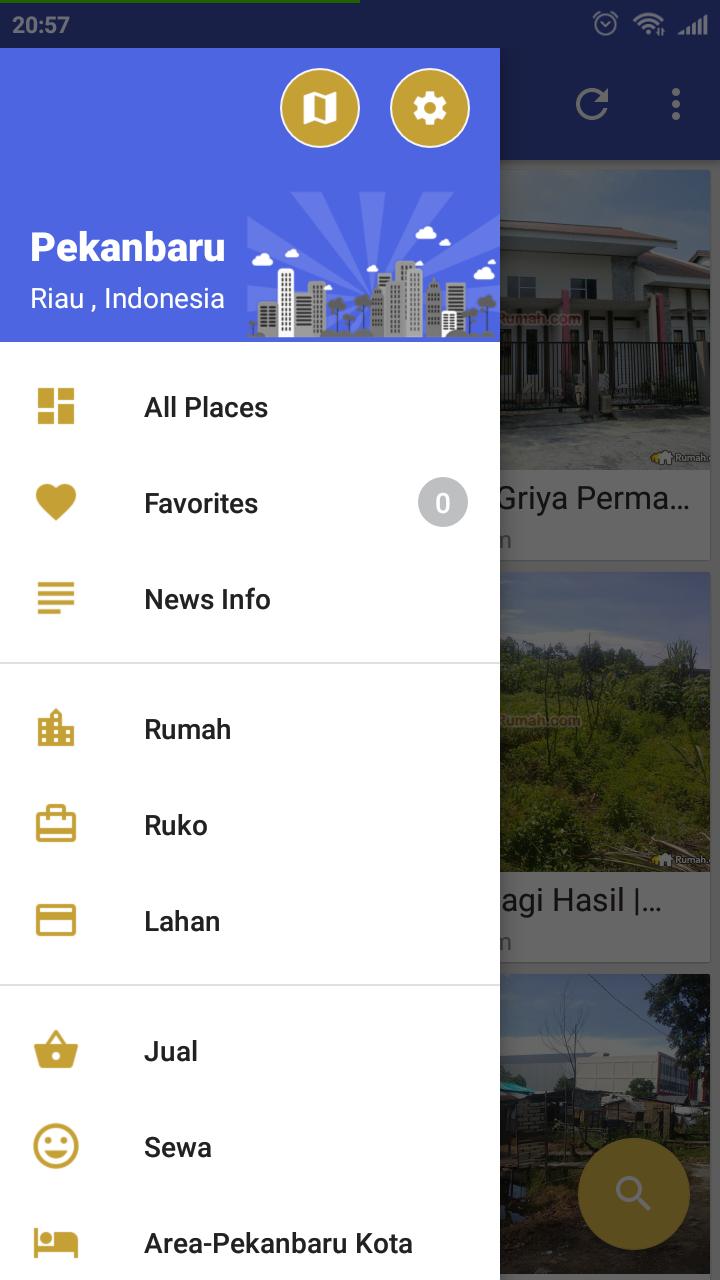Open the settings gear icon
The width and height of the screenshot is (720, 1280).
tap(429, 107)
